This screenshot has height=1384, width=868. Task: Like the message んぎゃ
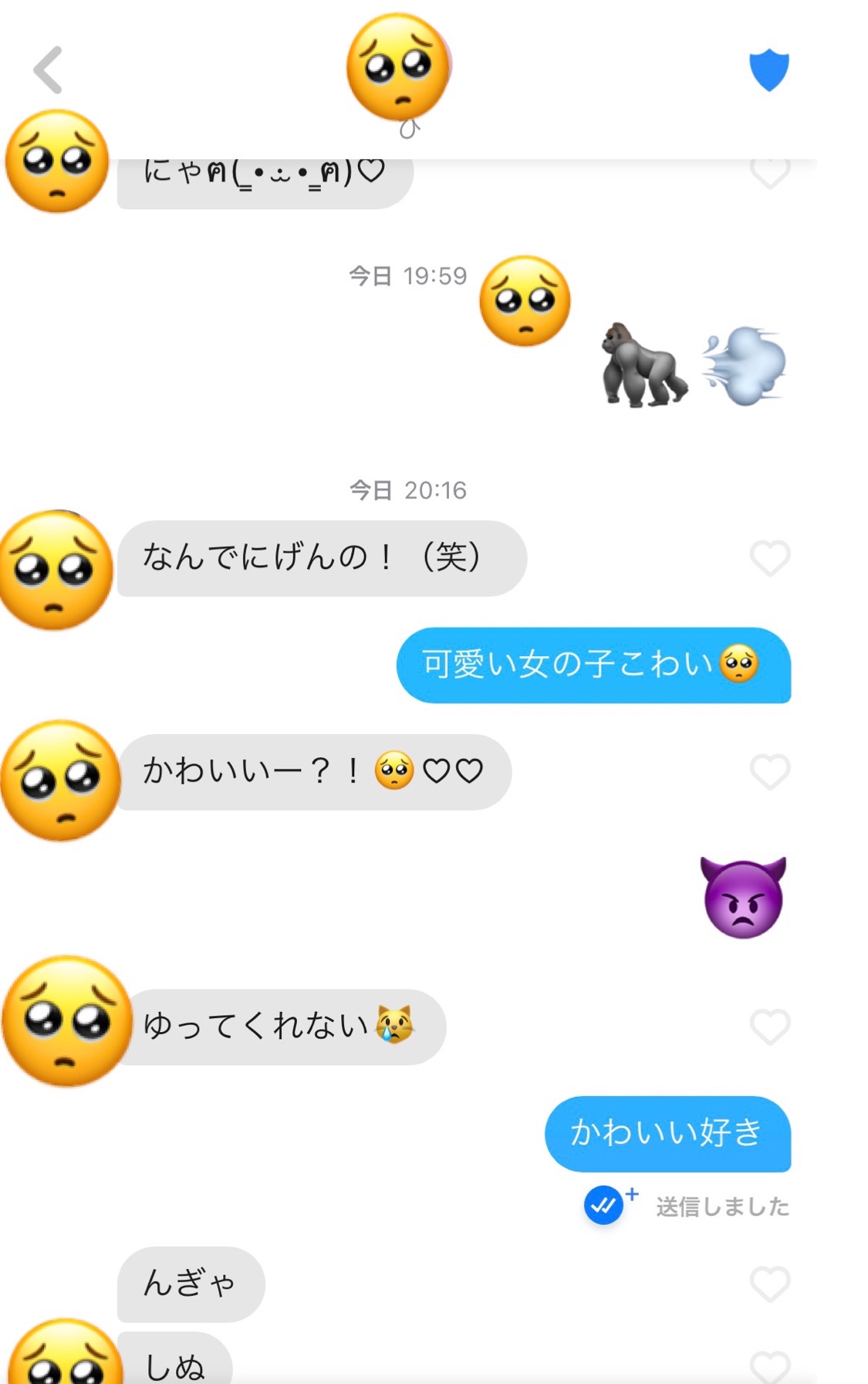pyautogui.click(x=770, y=1284)
